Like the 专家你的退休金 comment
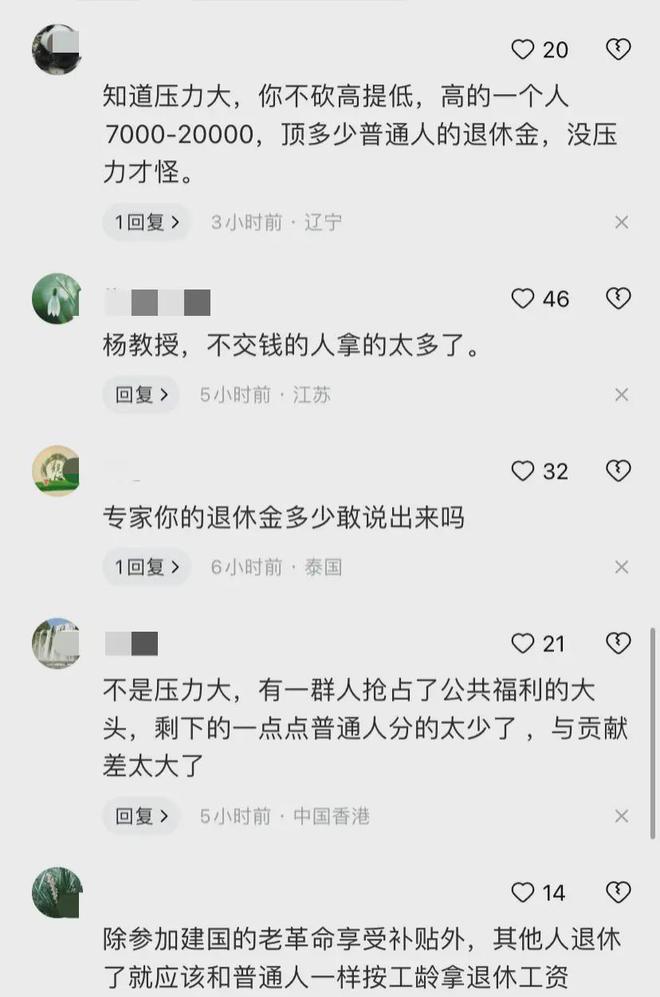The width and height of the screenshot is (660, 997). (x=523, y=471)
